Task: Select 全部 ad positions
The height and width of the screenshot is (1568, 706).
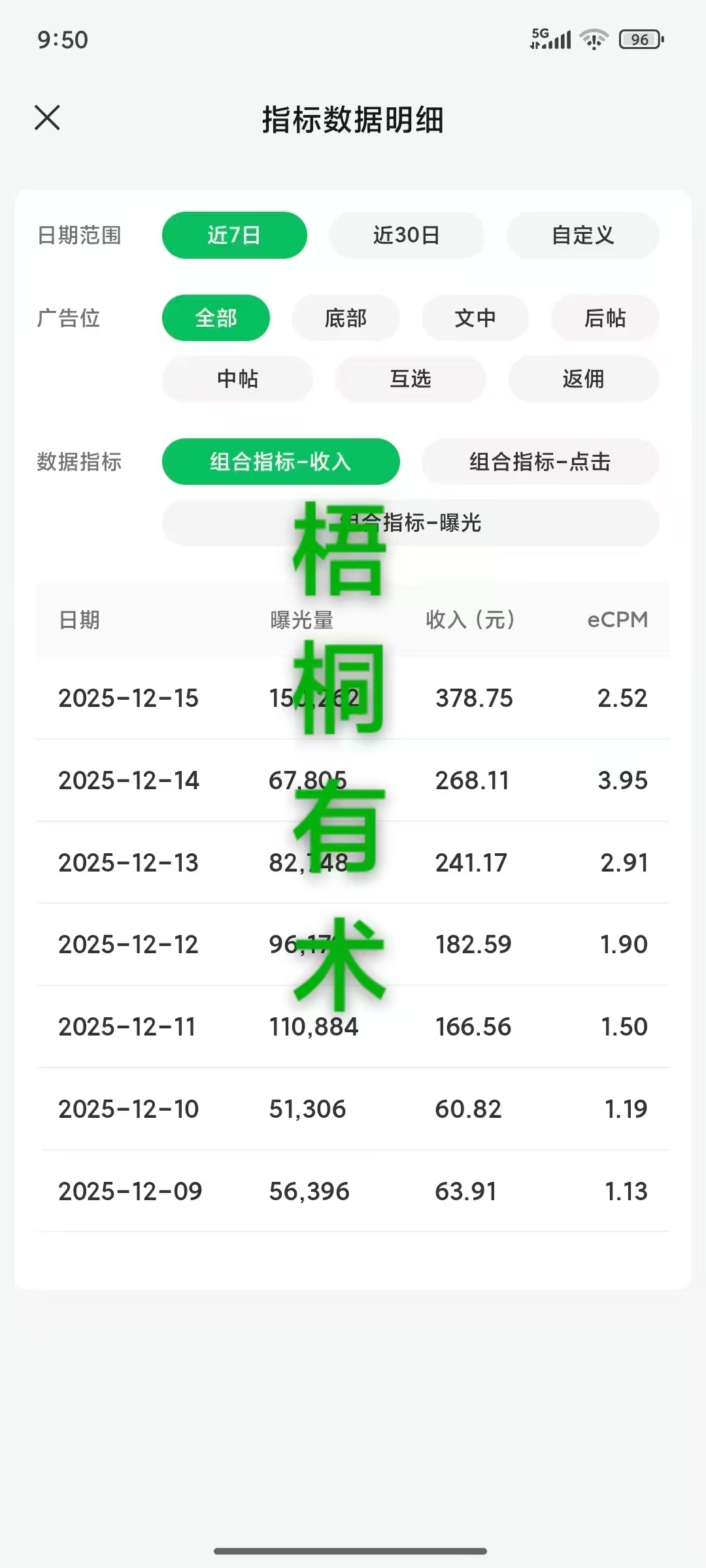Action: [x=216, y=318]
